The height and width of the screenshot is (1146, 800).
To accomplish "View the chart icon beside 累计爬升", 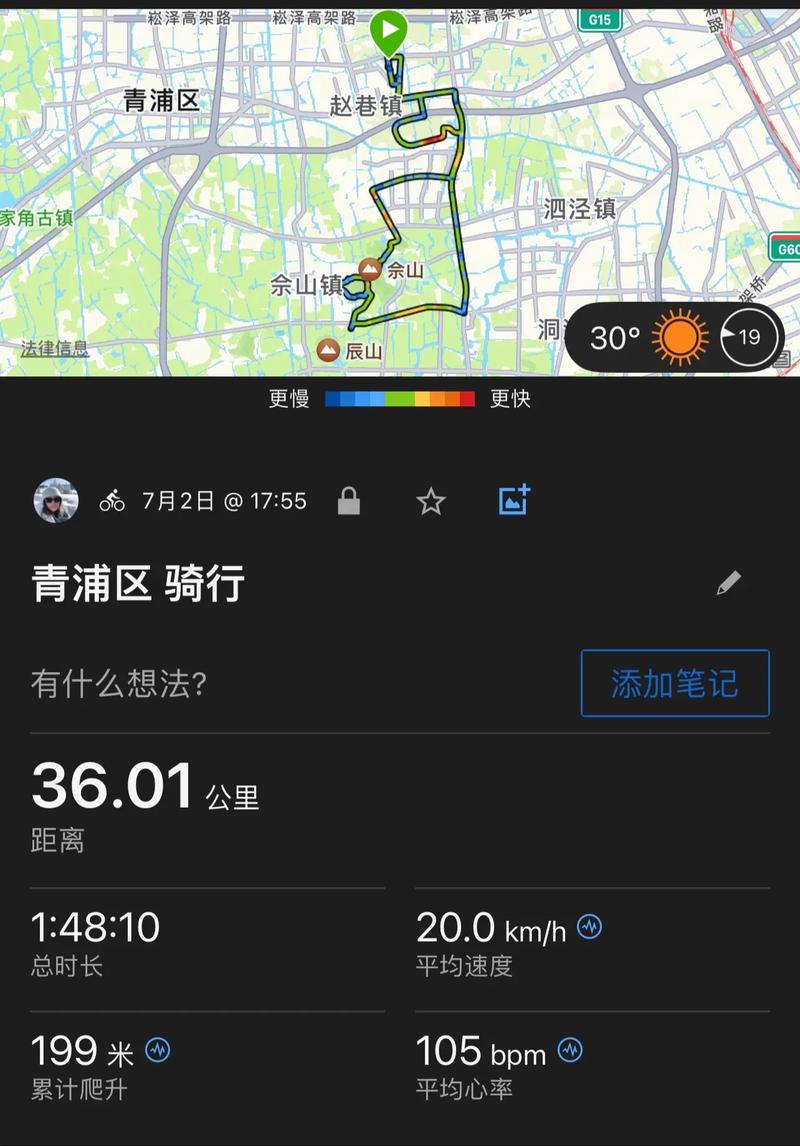I will pyautogui.click(x=158, y=1050).
